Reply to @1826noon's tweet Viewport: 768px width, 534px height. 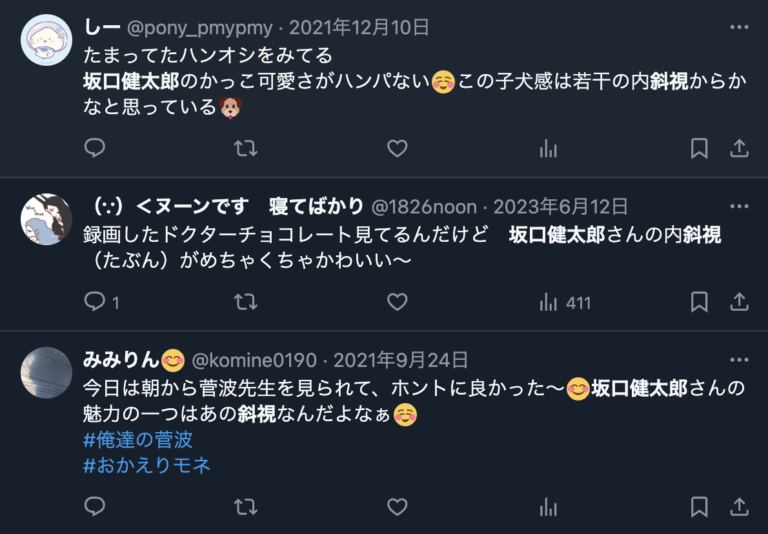click(95, 301)
